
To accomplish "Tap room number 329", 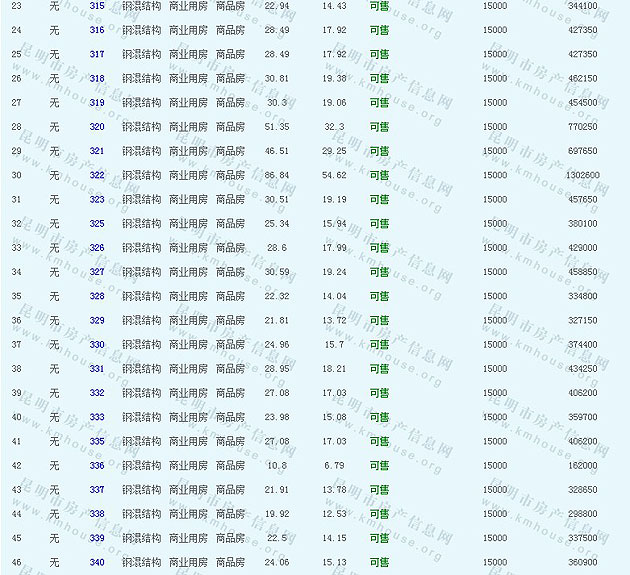I will point(96,320).
